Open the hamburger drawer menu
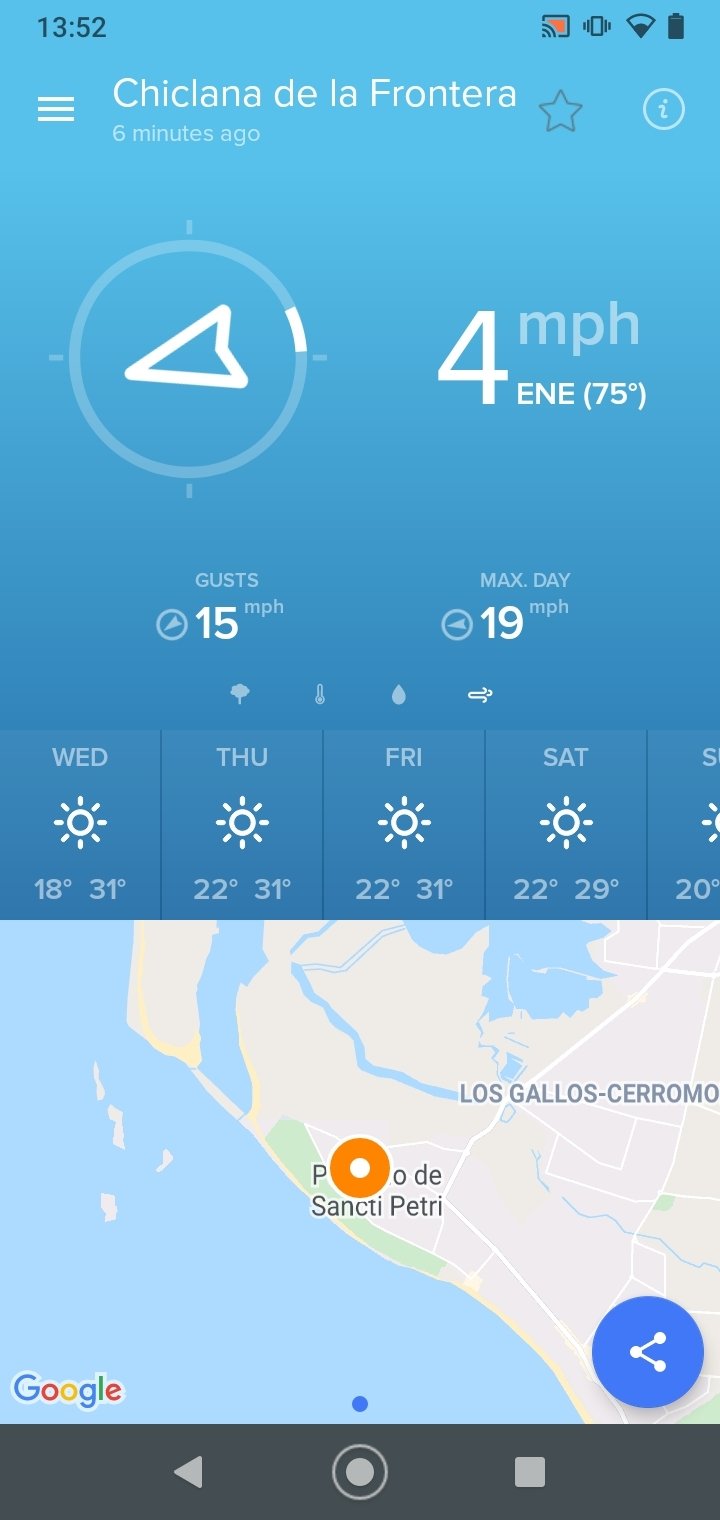Screen dimensions: 720x1520 click(56, 110)
